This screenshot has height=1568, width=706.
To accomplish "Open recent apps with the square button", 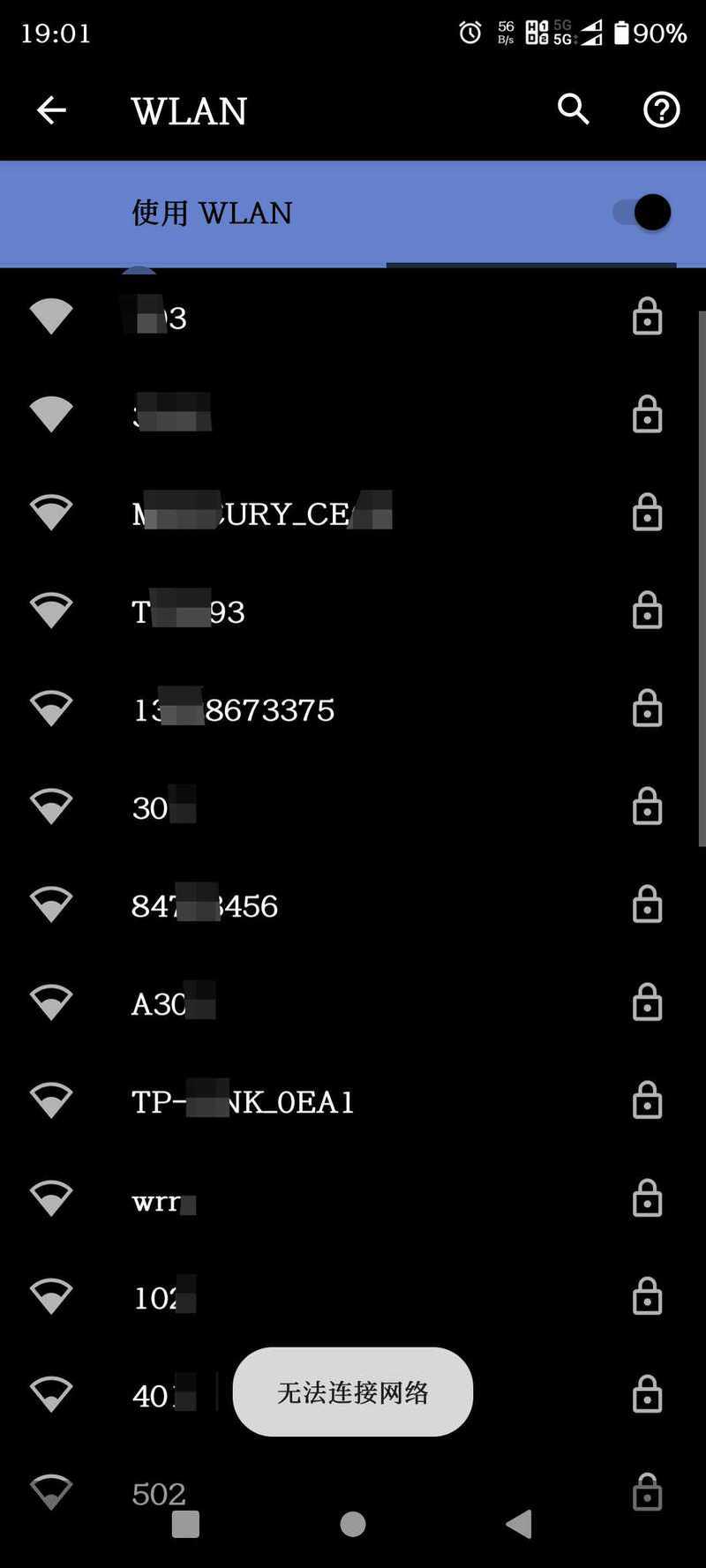I will click(x=185, y=1524).
